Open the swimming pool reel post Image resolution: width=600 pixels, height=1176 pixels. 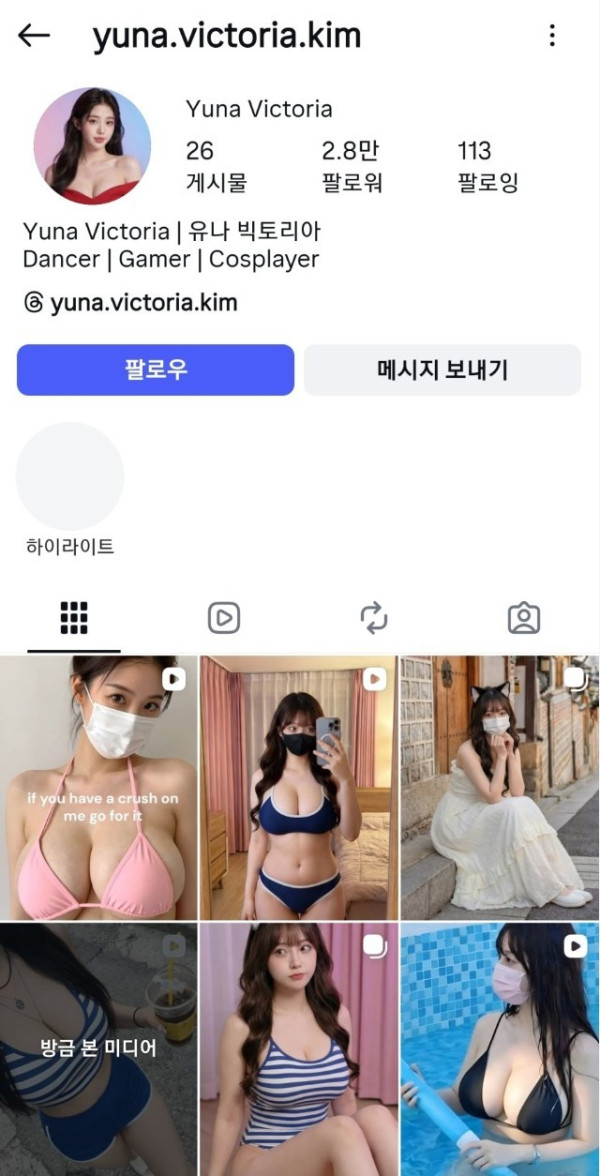(500, 1049)
